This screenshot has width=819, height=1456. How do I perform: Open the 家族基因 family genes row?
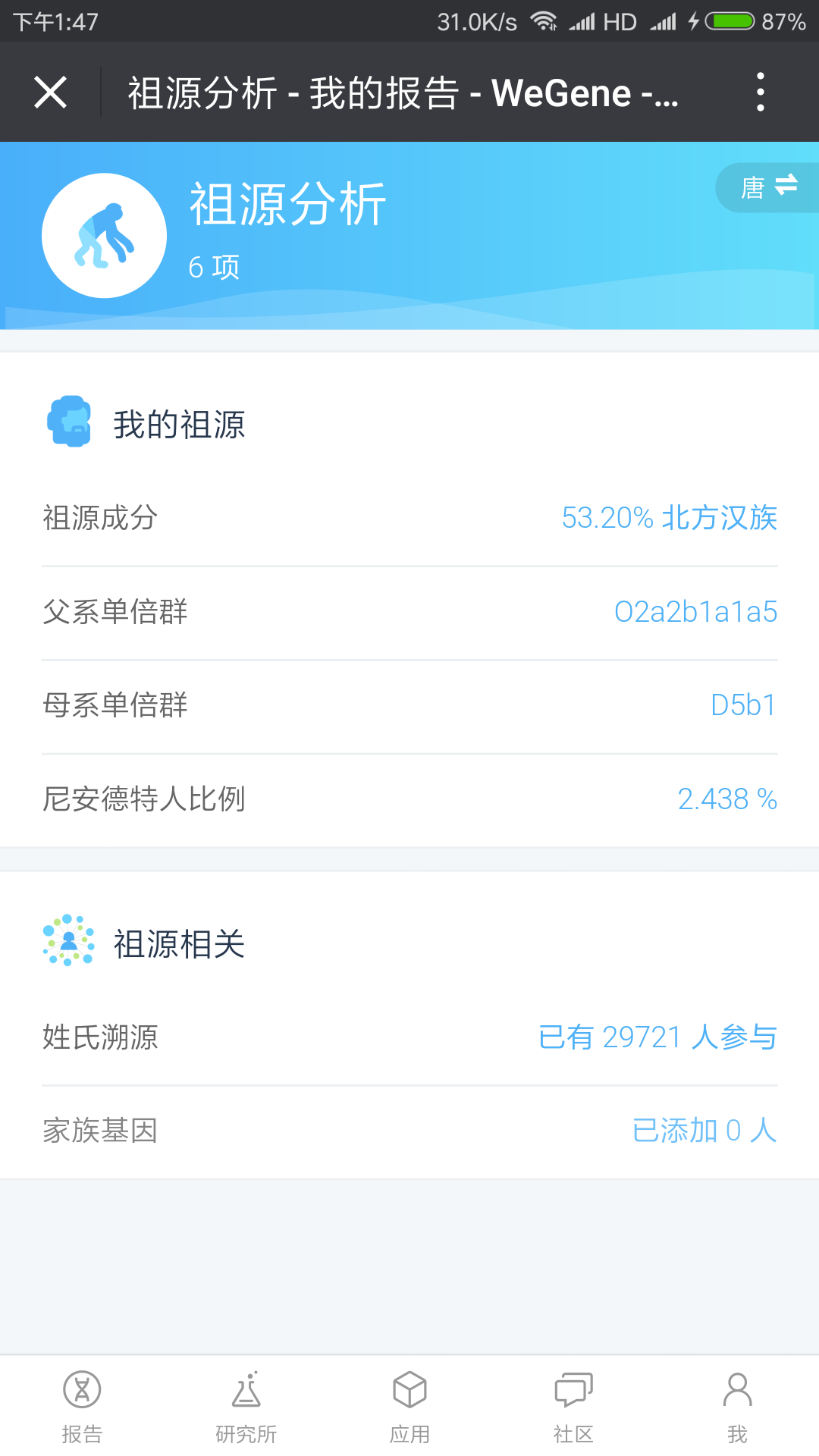409,1131
